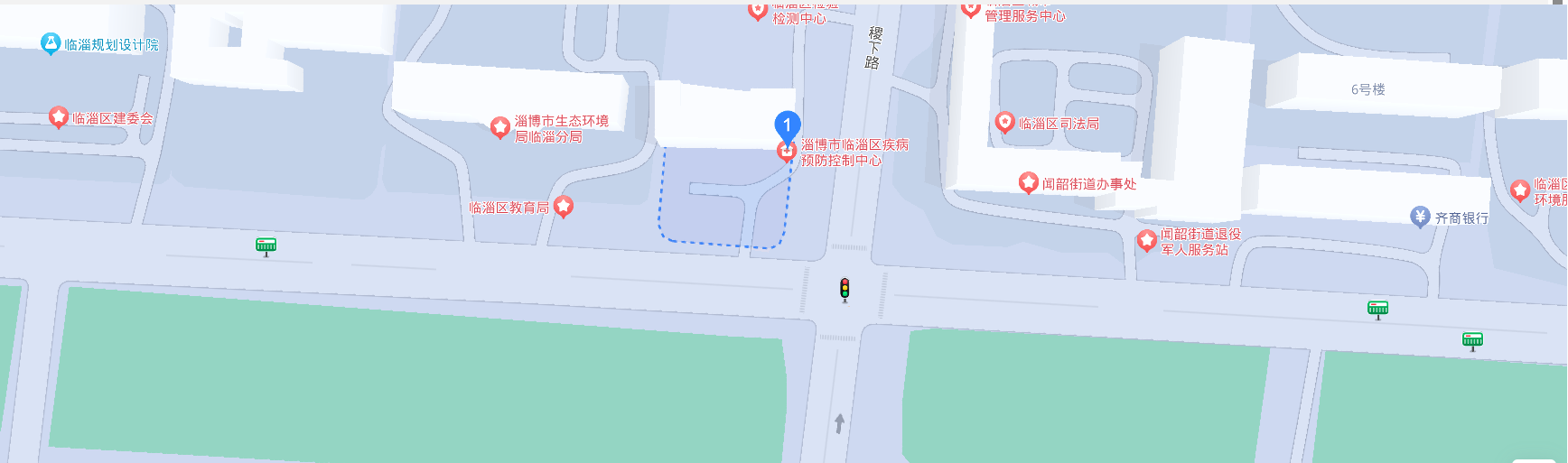Select the 临淄区司法局 marker
1568x463 pixels.
(1004, 123)
